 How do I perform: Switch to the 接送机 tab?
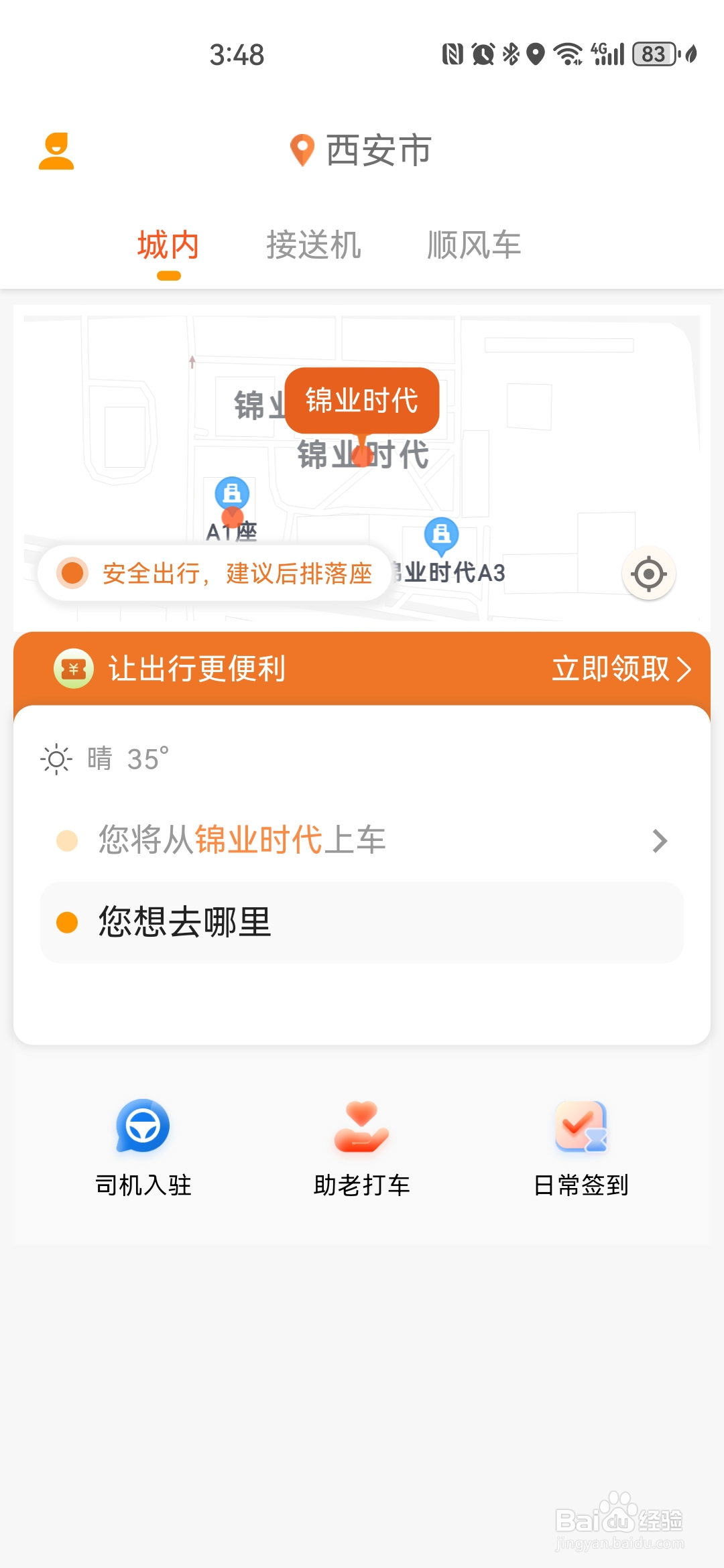click(314, 245)
